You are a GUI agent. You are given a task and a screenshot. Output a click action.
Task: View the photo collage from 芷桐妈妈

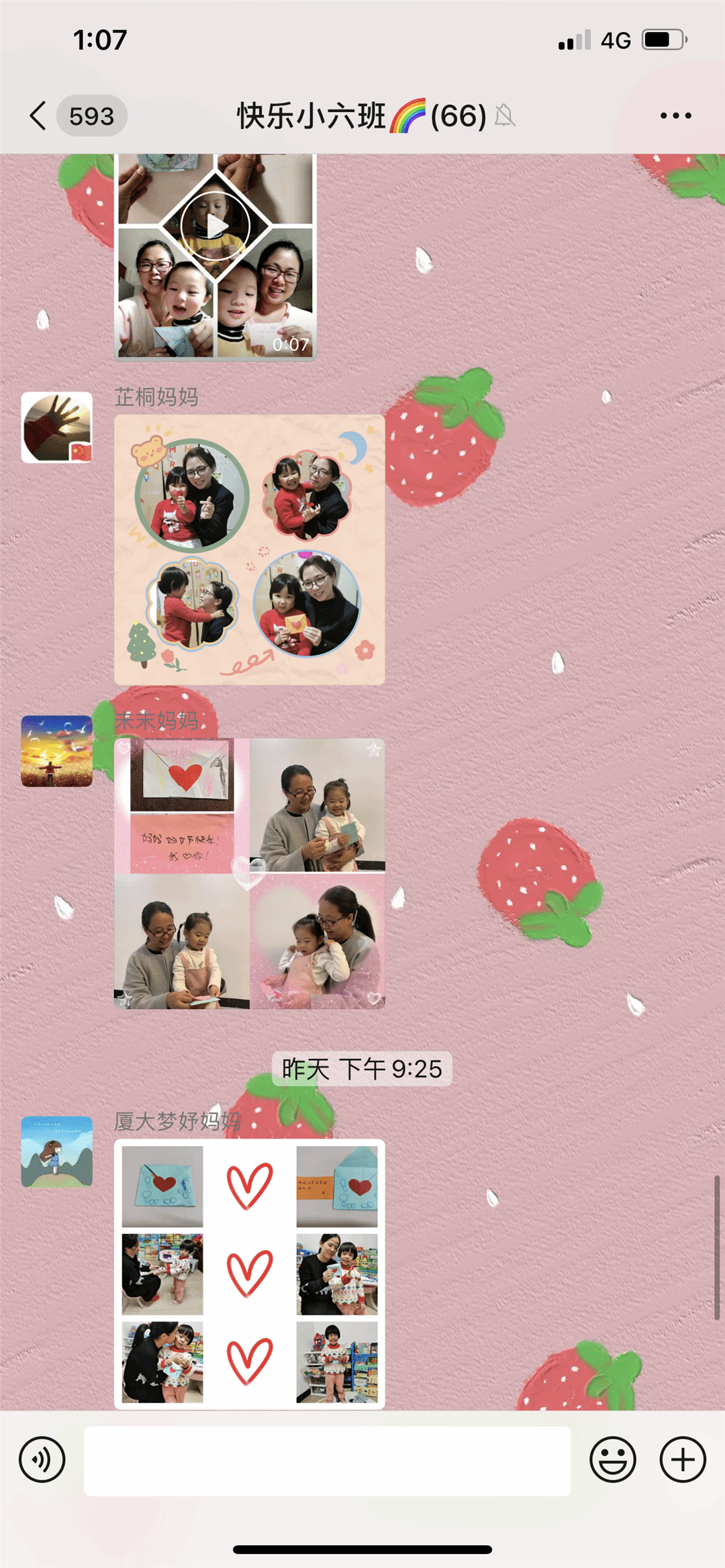tap(249, 550)
